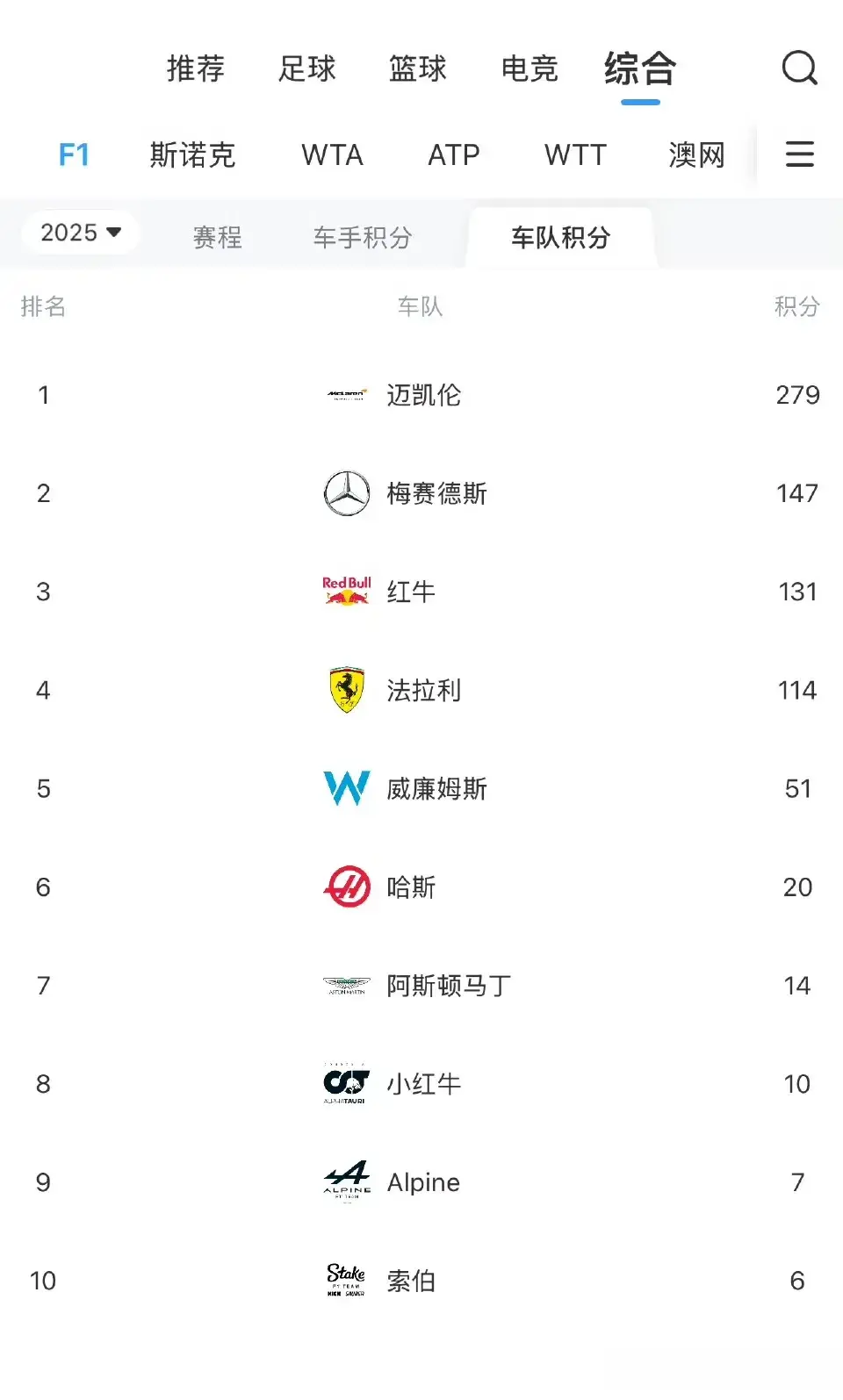This screenshot has width=843, height=1400.
Task: Open the 威廉姆斯 team row
Action: [421, 788]
